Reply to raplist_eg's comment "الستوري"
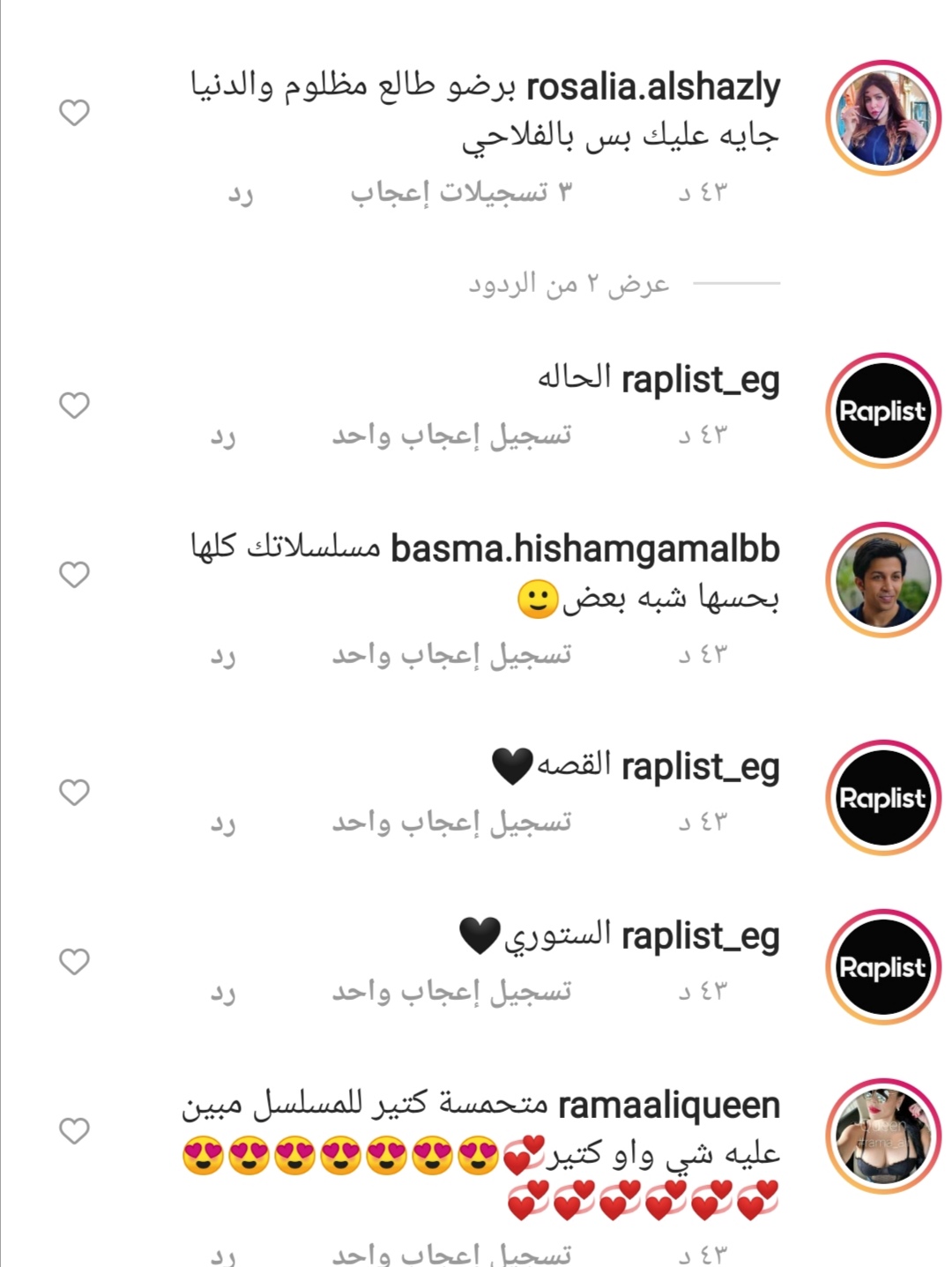Viewport: 952px width, 1267px height. tap(222, 992)
